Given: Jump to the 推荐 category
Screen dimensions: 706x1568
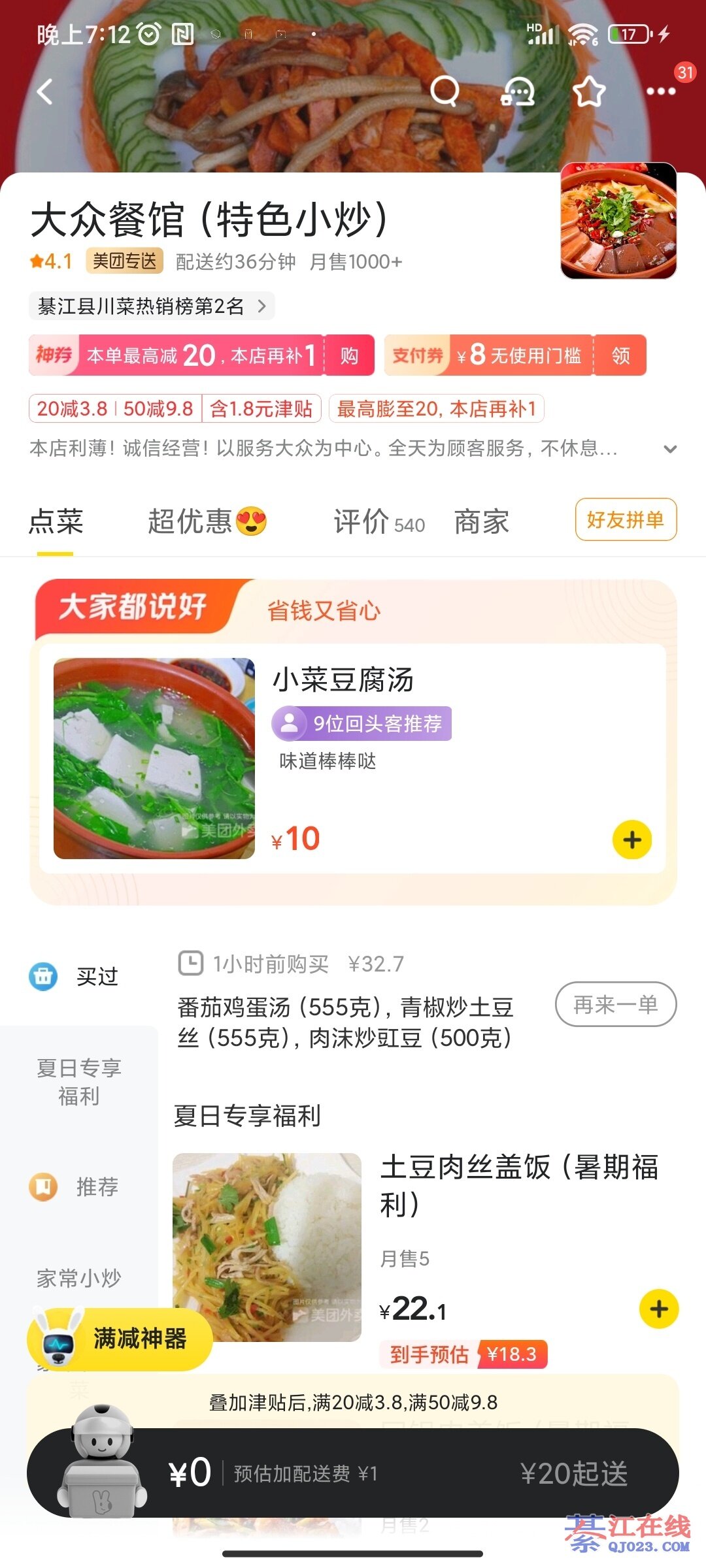Looking at the screenshot, I should pos(78,1186).
